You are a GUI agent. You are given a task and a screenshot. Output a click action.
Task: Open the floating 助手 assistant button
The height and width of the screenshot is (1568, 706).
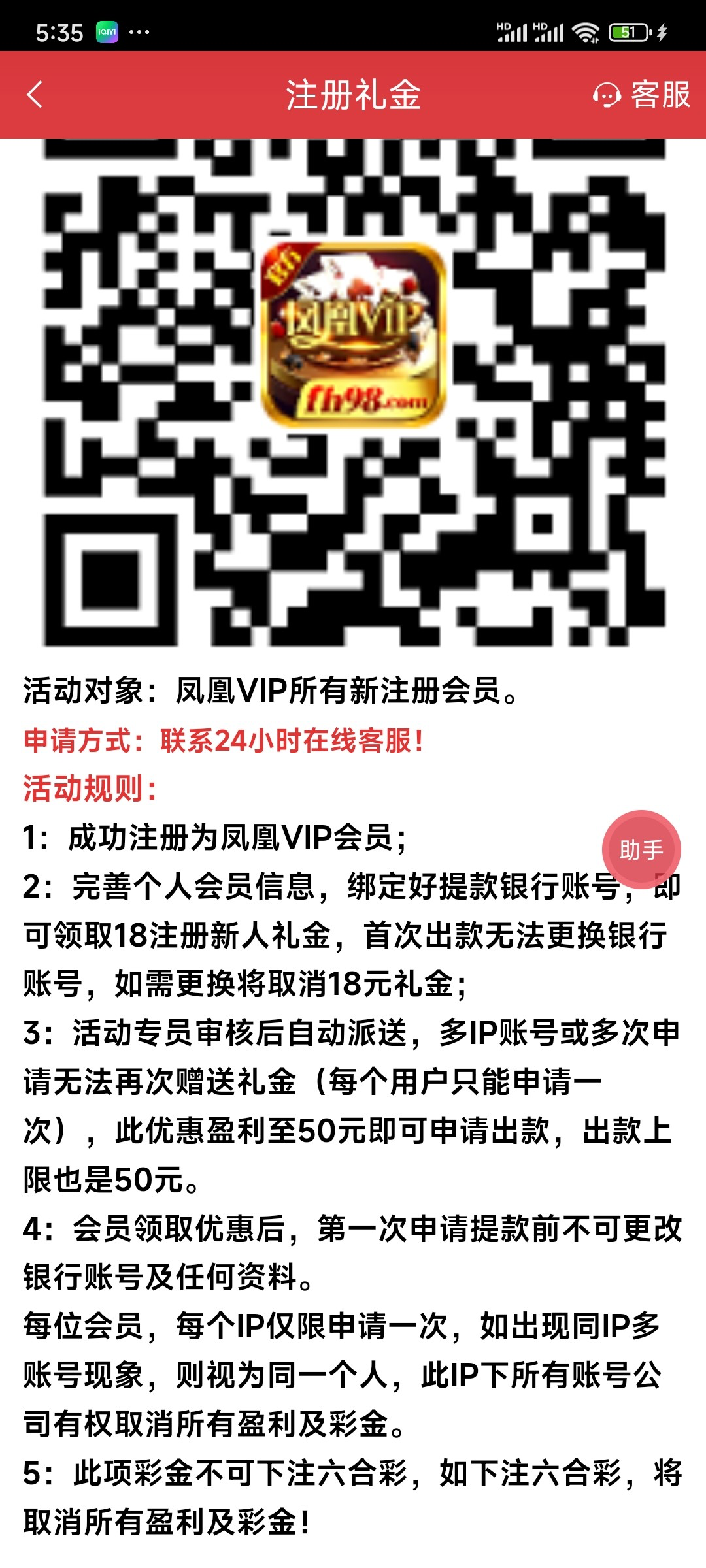[641, 849]
